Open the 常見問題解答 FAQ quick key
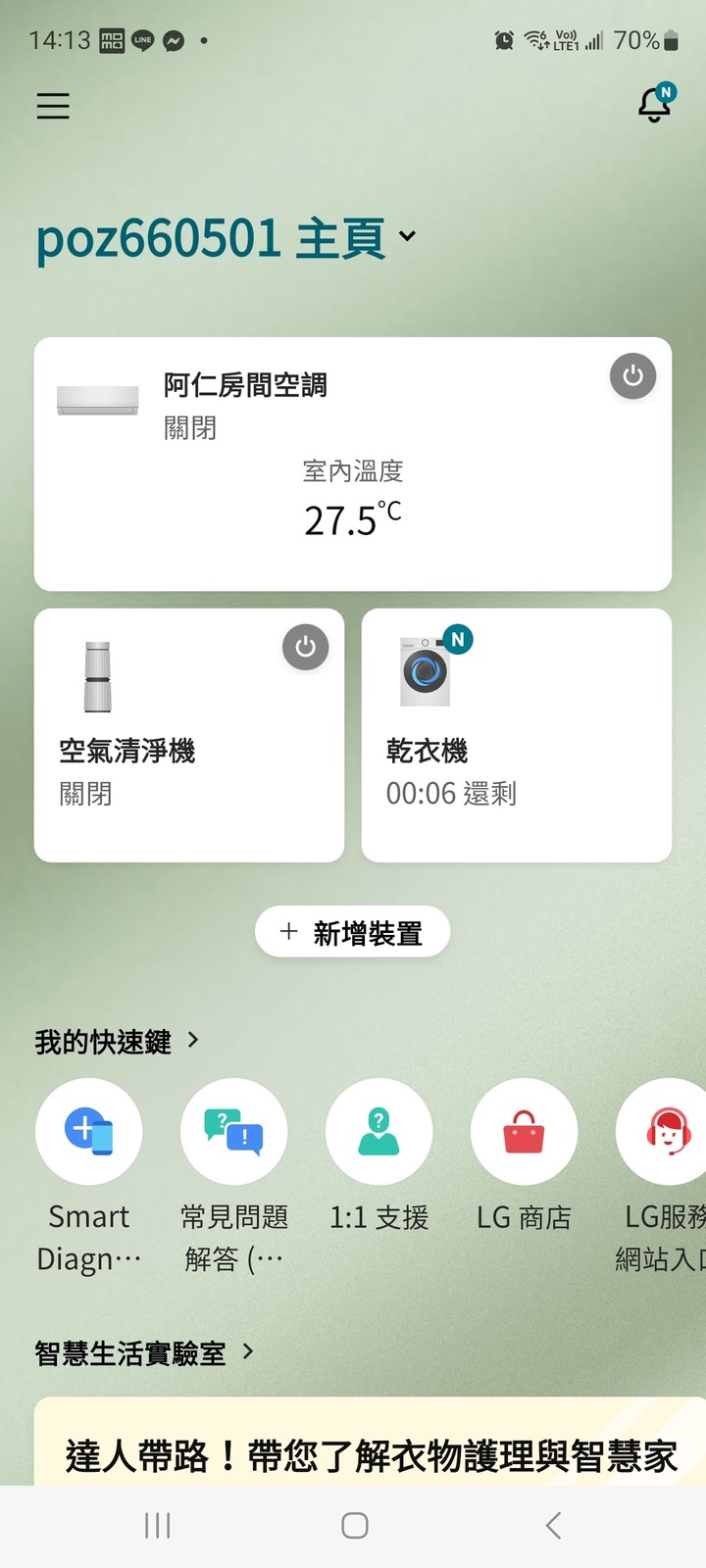This screenshot has height=1568, width=706. 233,1132
